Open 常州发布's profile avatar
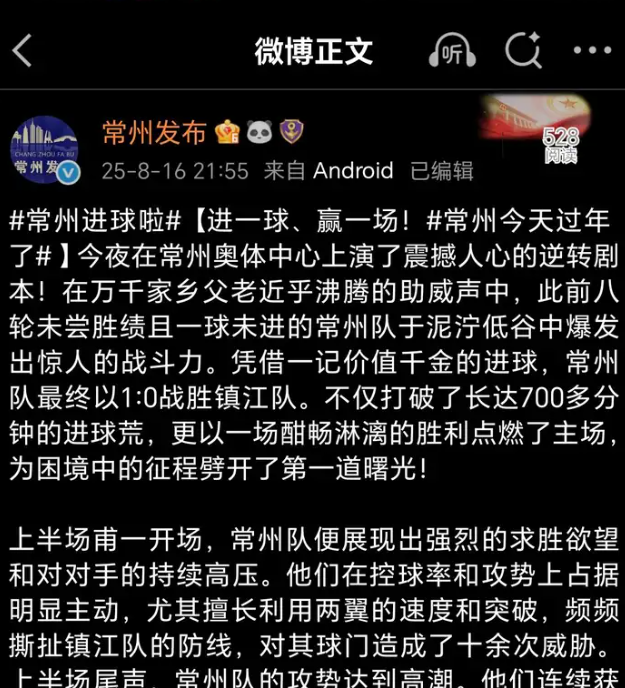The height and width of the screenshot is (688, 625). pos(46,150)
